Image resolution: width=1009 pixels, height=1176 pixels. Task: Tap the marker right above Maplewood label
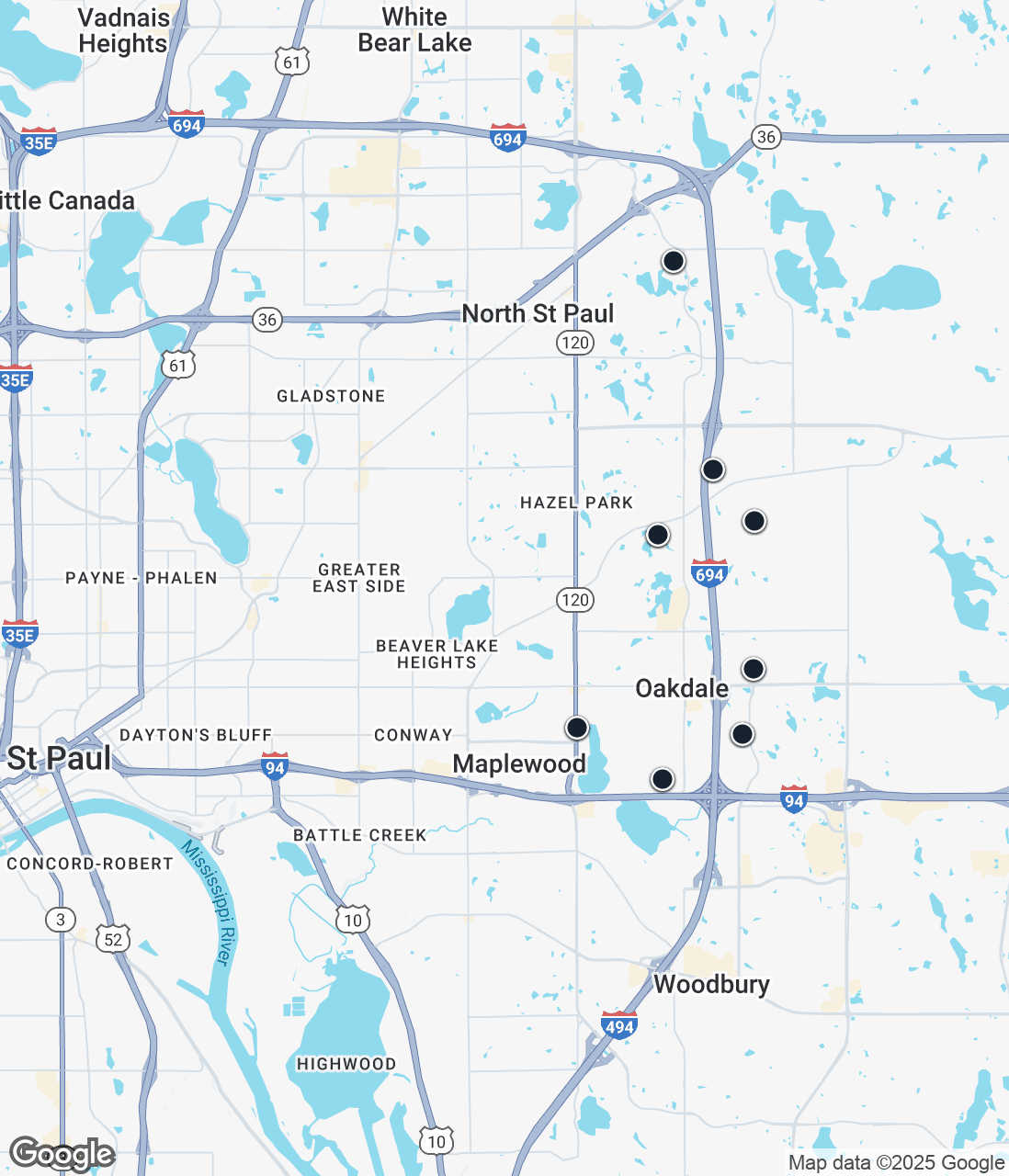pos(576,728)
